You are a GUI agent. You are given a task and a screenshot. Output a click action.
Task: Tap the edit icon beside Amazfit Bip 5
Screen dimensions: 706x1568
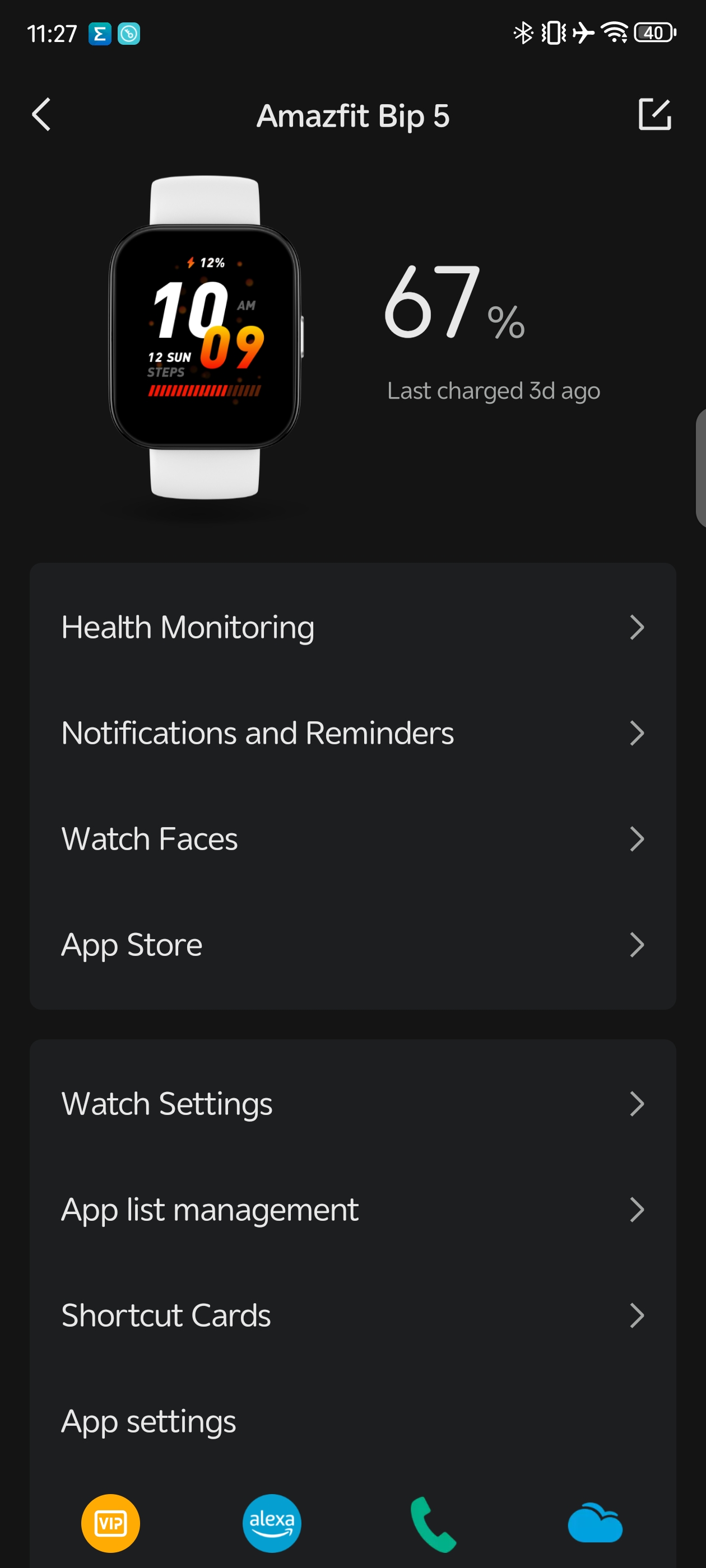click(654, 114)
